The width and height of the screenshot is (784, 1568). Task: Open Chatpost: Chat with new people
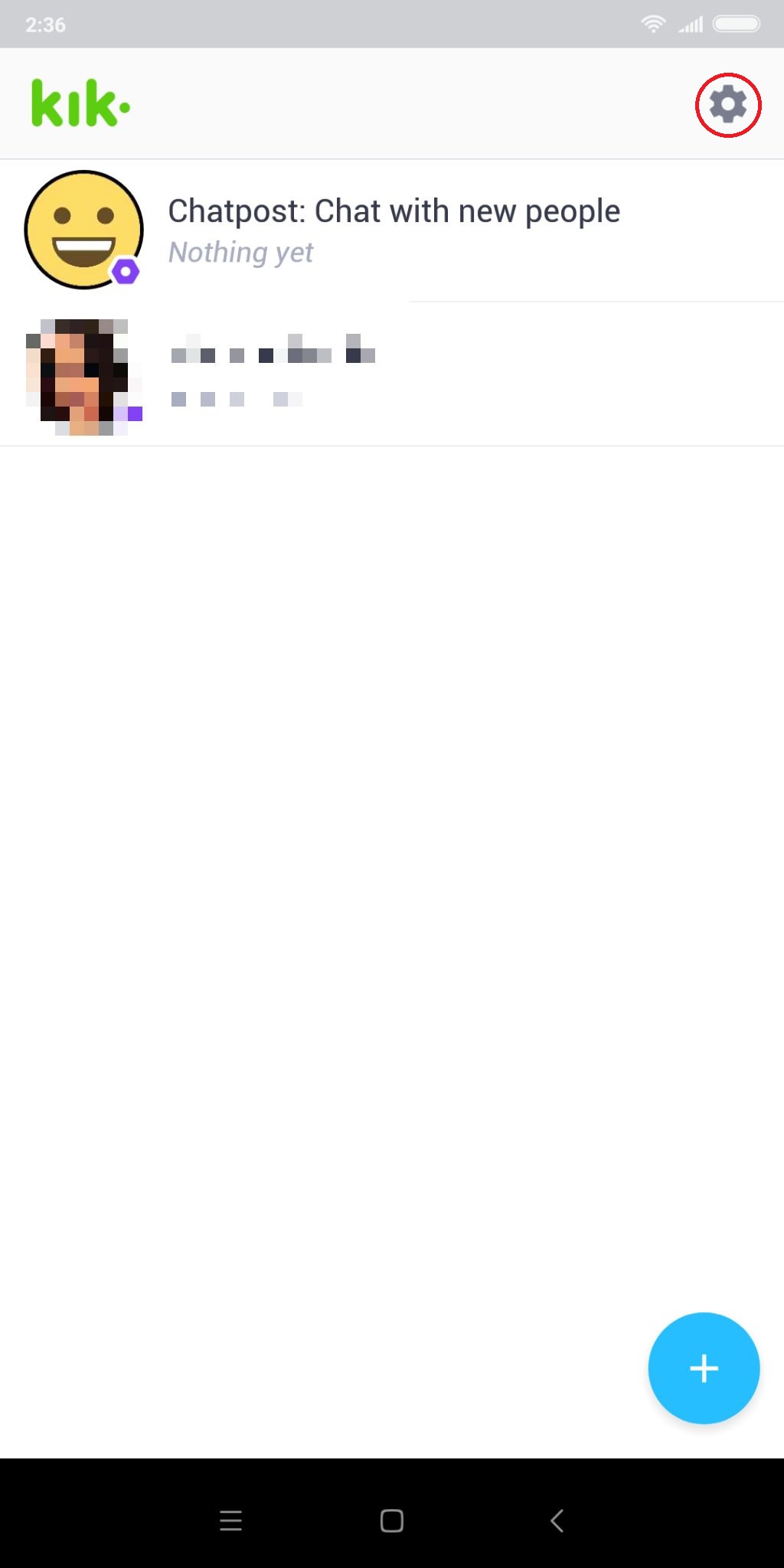pos(394,230)
